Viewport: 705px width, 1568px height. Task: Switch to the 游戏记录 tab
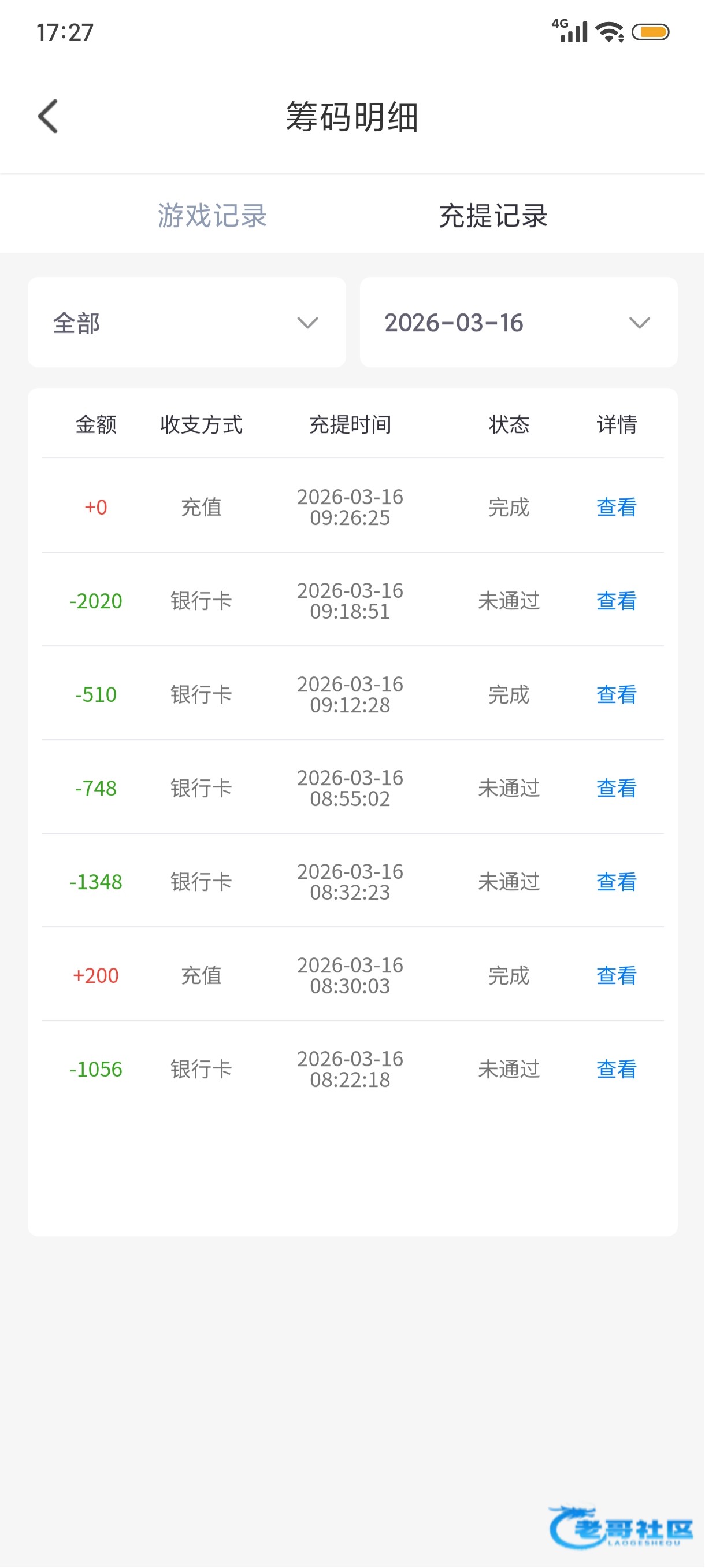click(x=212, y=216)
